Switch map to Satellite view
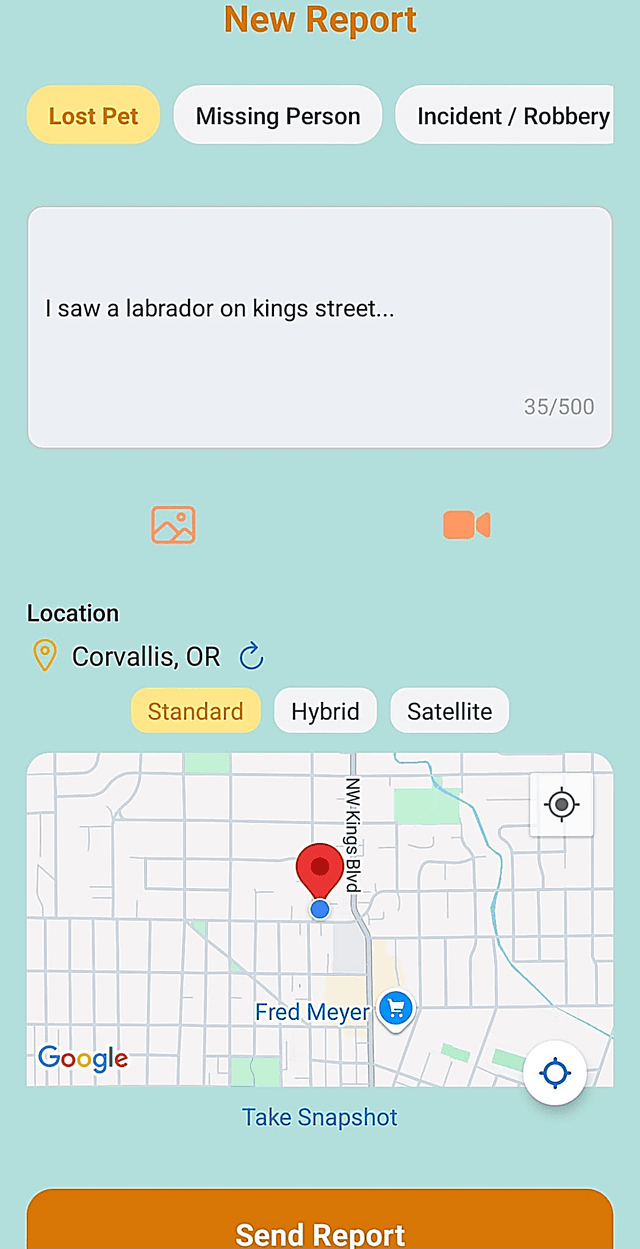 449,711
